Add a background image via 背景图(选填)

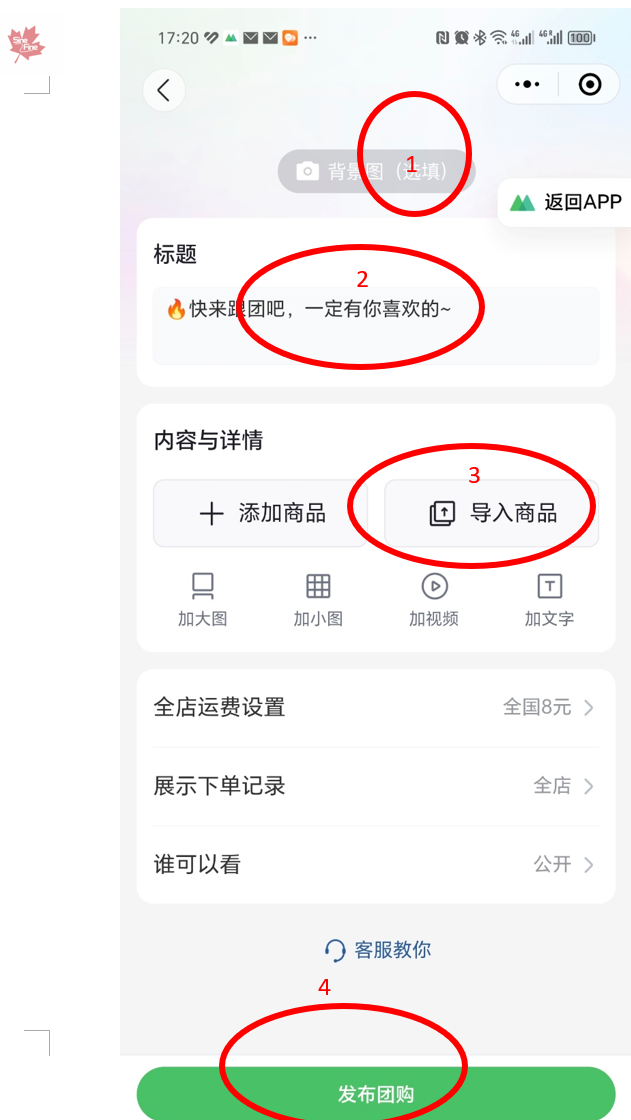(376, 172)
